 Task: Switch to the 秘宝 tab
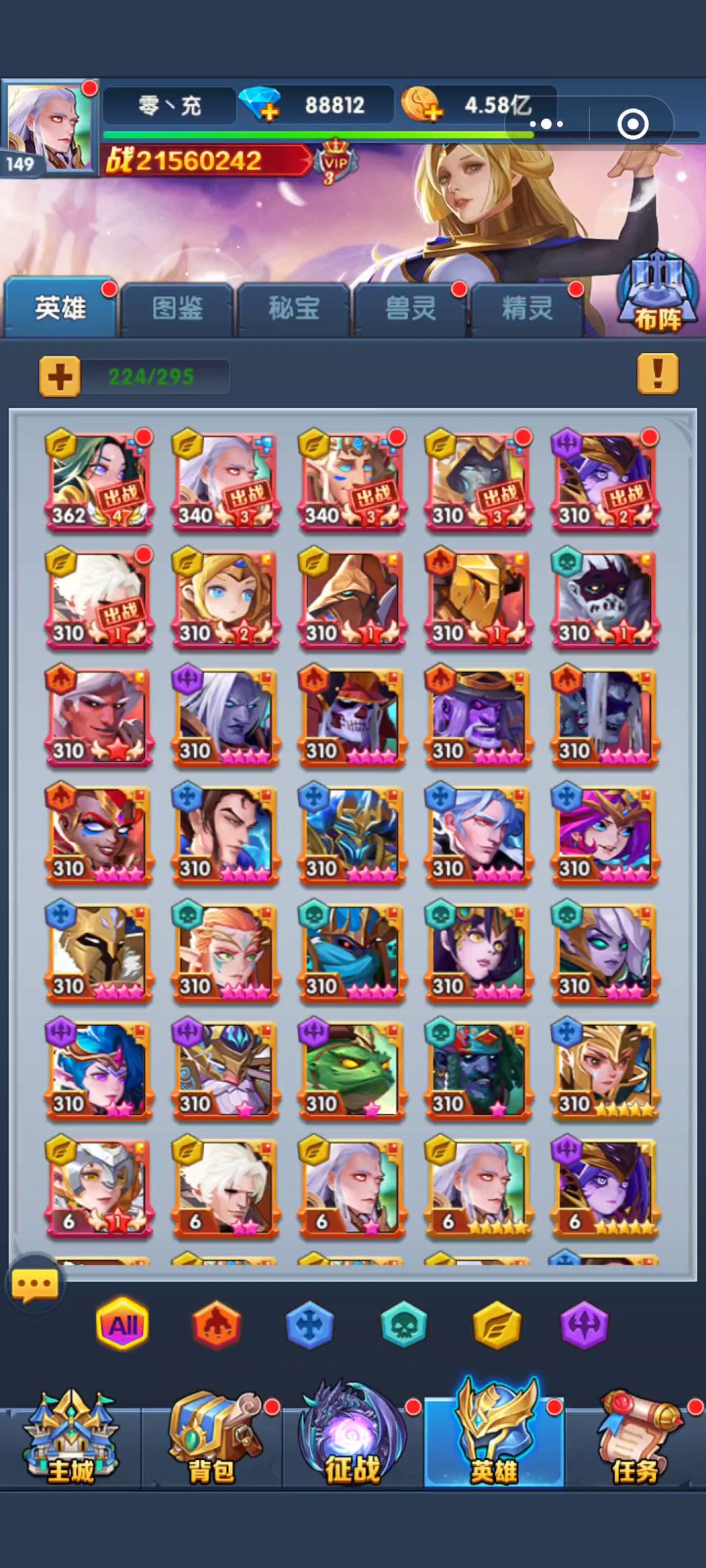(294, 308)
